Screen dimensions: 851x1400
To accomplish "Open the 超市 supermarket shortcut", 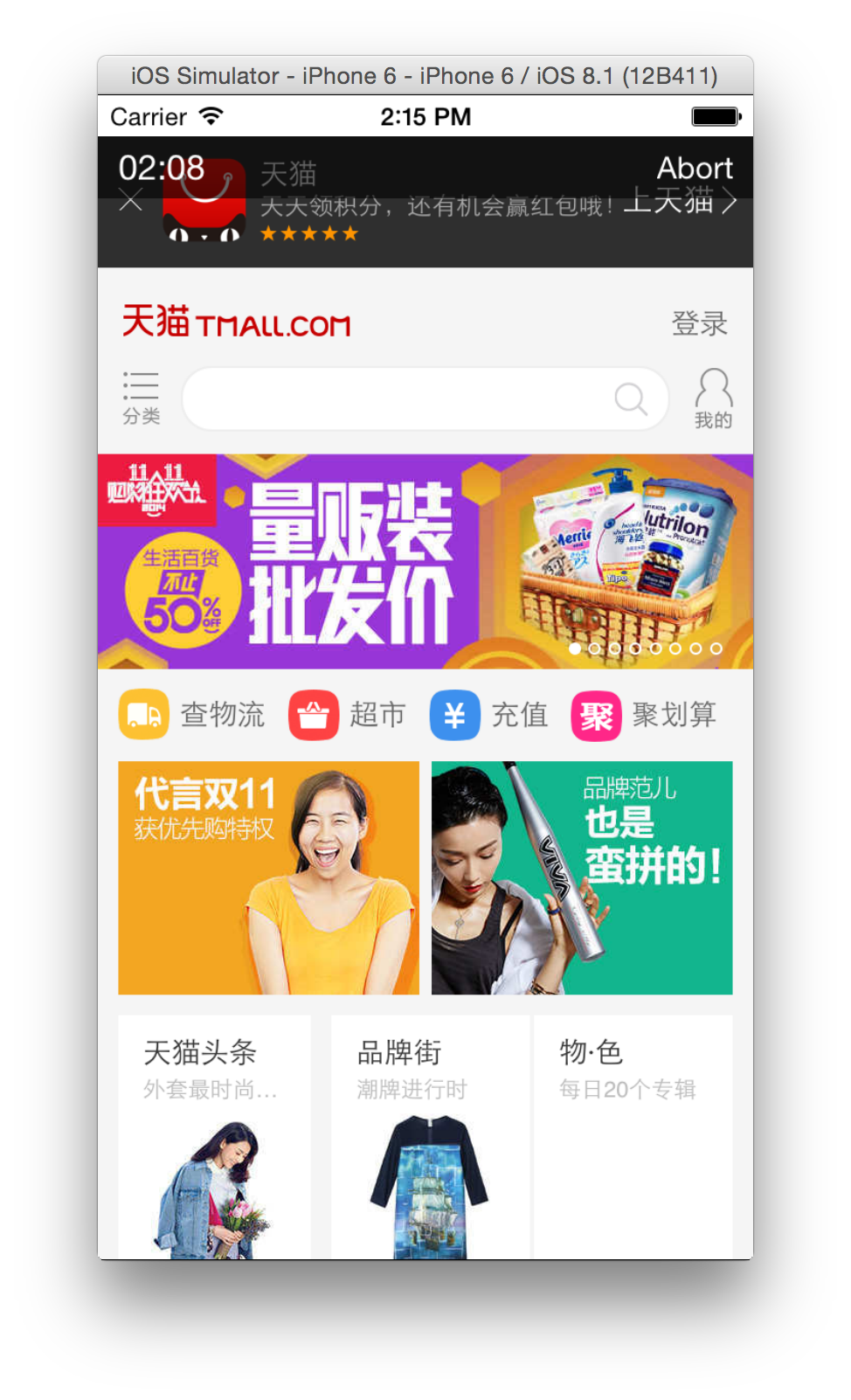I will (x=348, y=715).
